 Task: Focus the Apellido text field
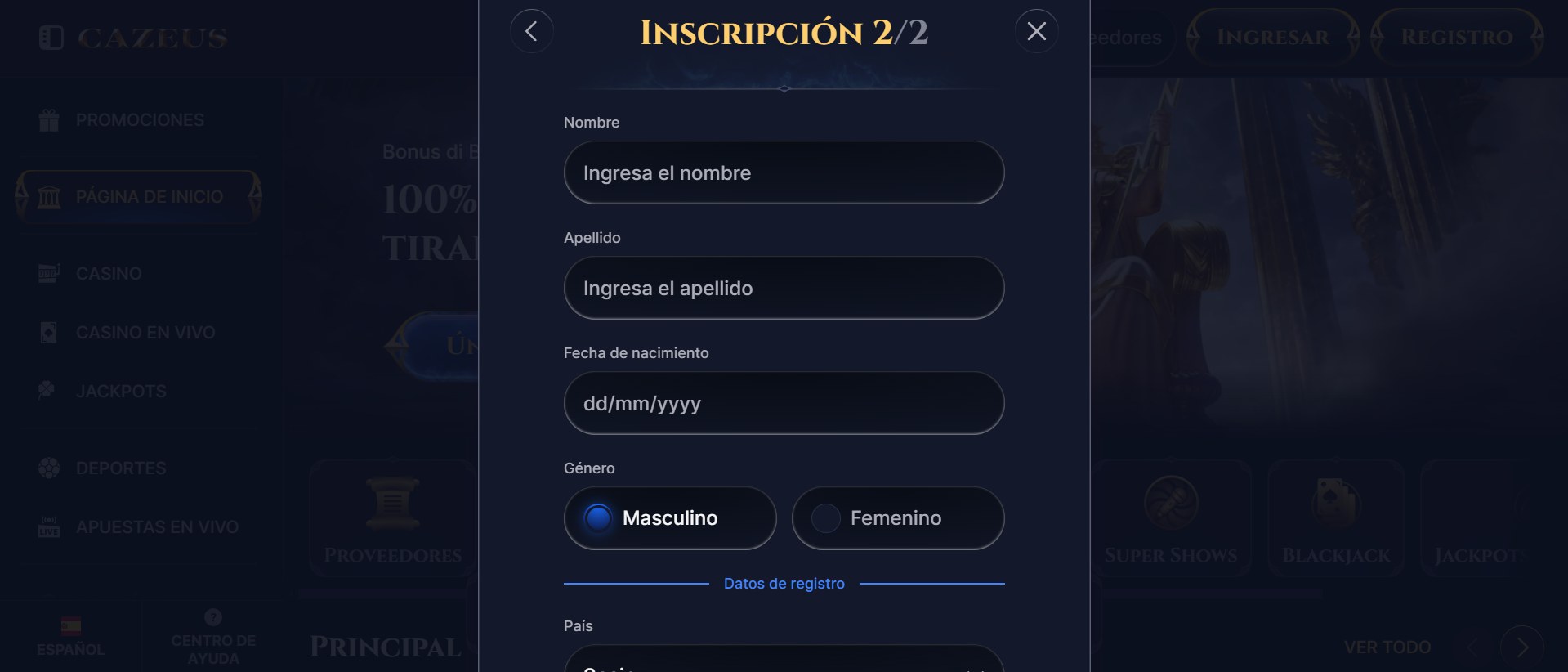(784, 288)
